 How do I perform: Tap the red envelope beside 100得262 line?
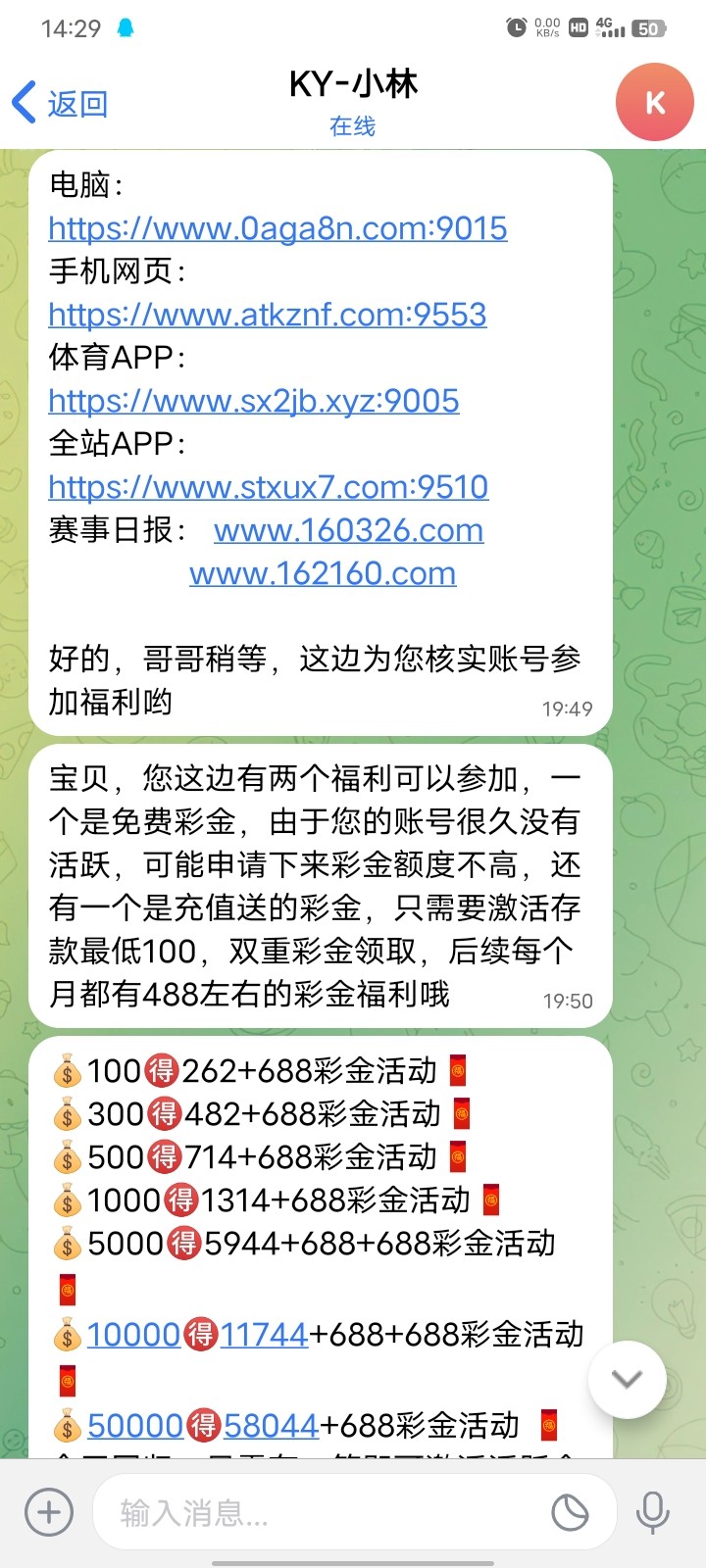point(460,1071)
